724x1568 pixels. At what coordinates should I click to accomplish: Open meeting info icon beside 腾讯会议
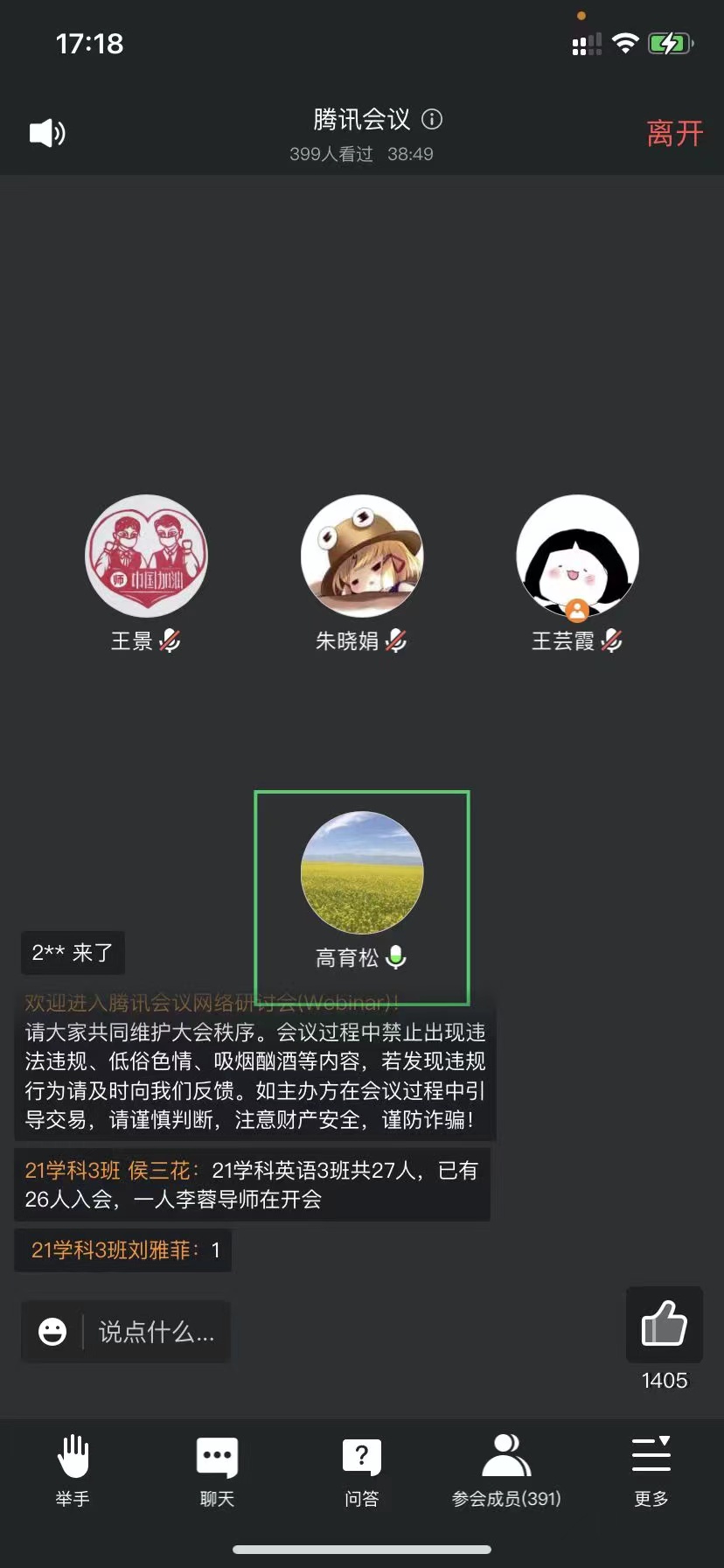tap(432, 119)
